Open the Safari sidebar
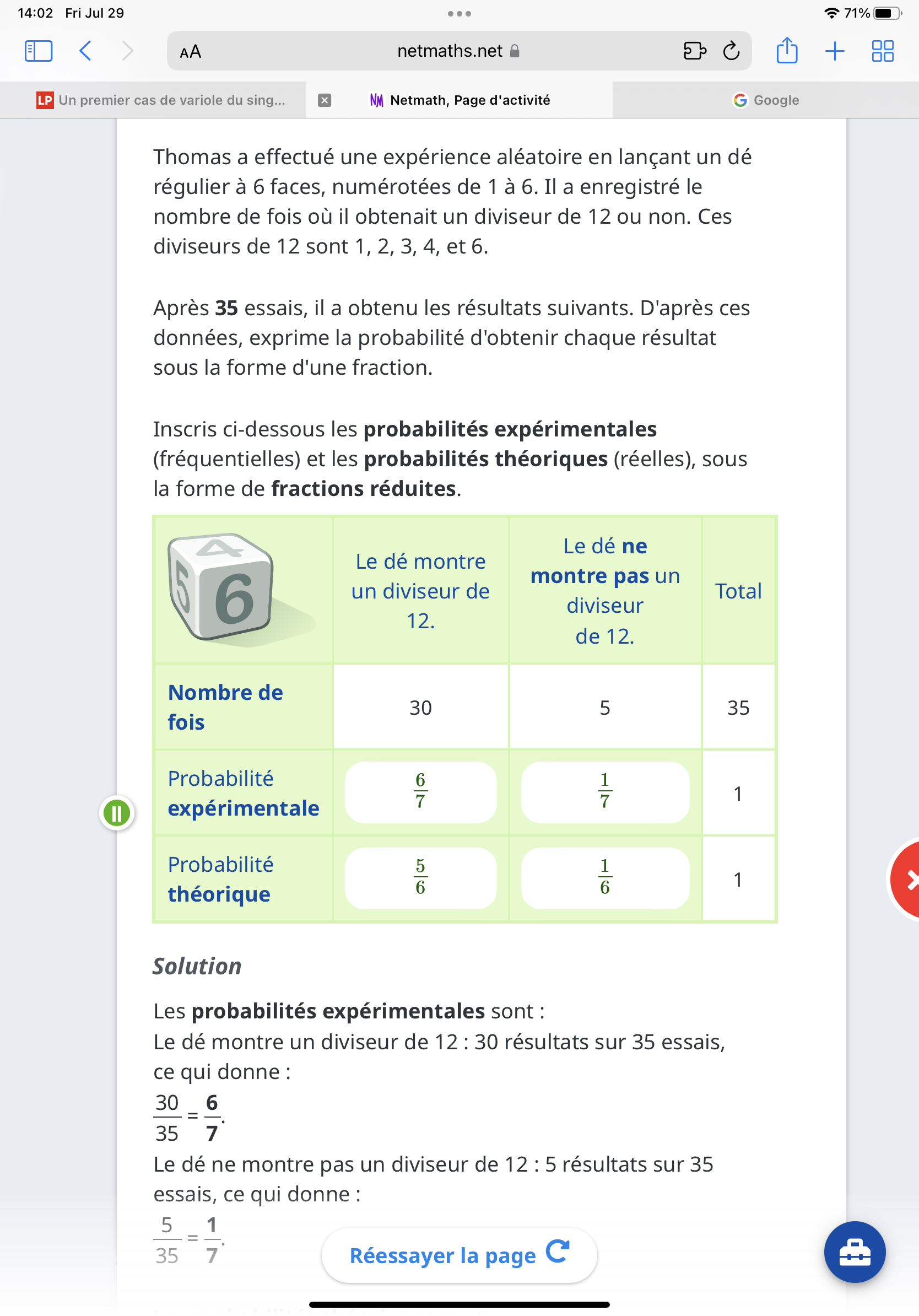Image resolution: width=919 pixels, height=1316 pixels. (x=39, y=51)
